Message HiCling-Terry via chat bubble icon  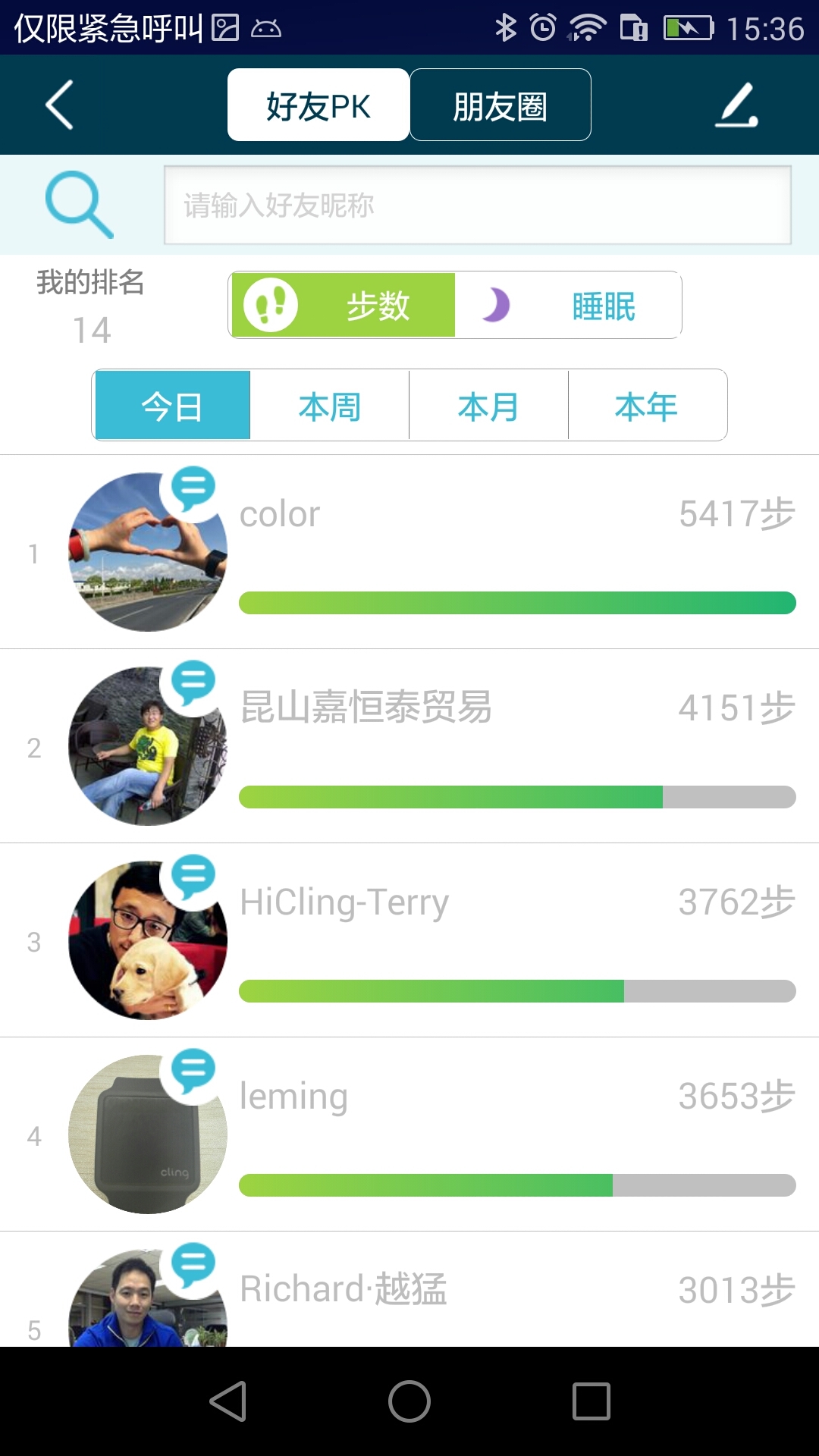pyautogui.click(x=193, y=877)
